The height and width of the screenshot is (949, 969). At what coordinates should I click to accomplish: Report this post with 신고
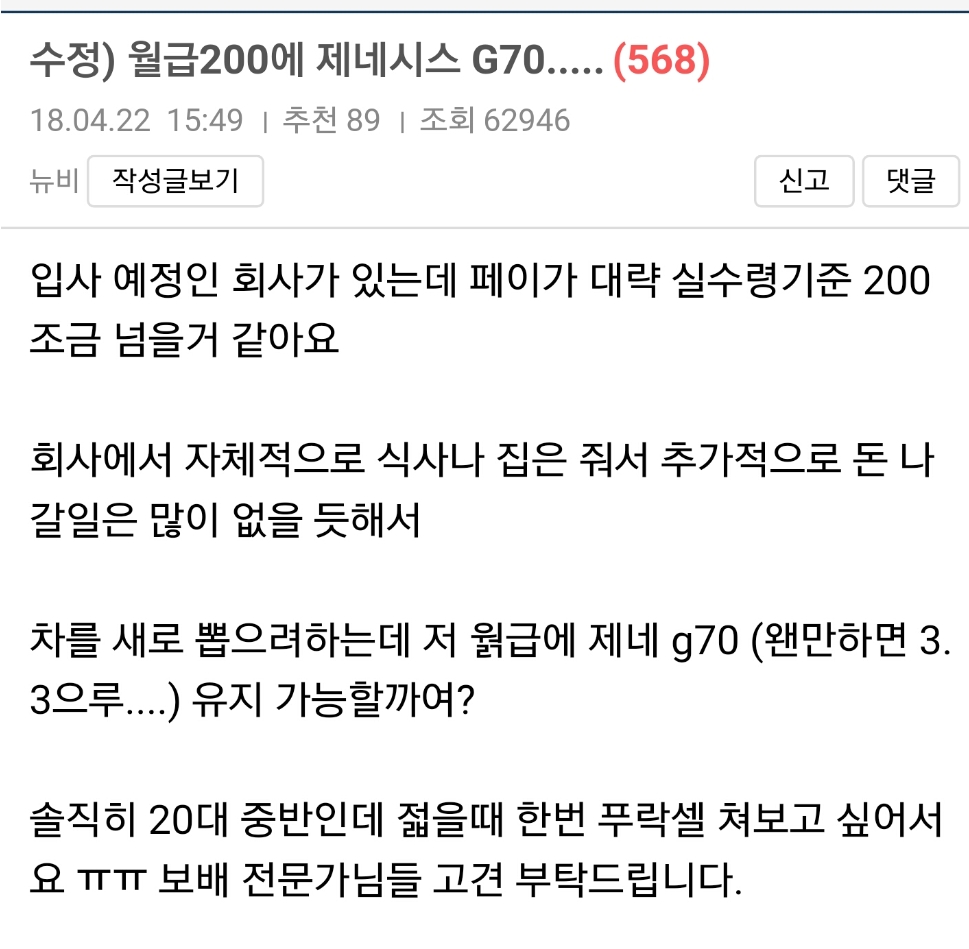click(804, 181)
